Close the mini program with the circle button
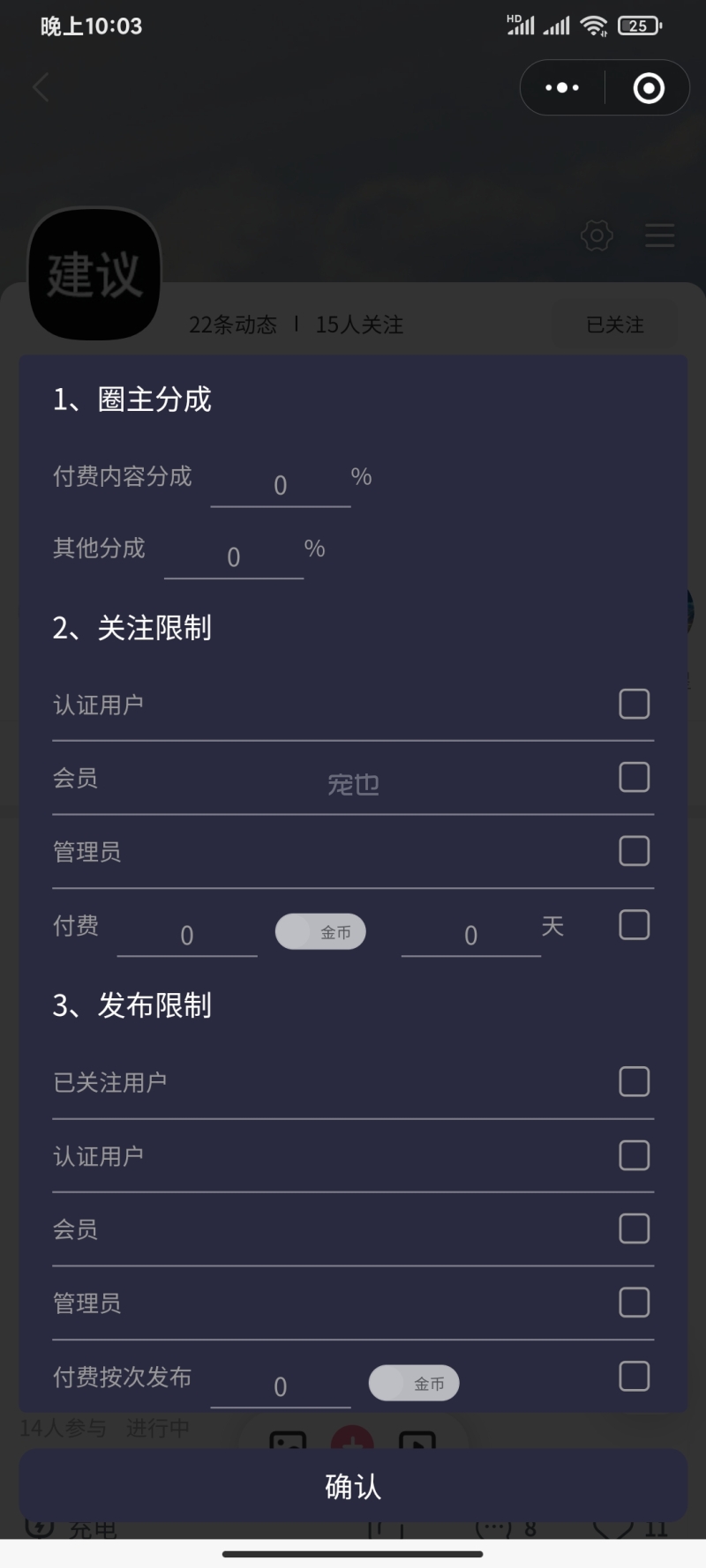Image resolution: width=706 pixels, height=1568 pixels. click(649, 88)
